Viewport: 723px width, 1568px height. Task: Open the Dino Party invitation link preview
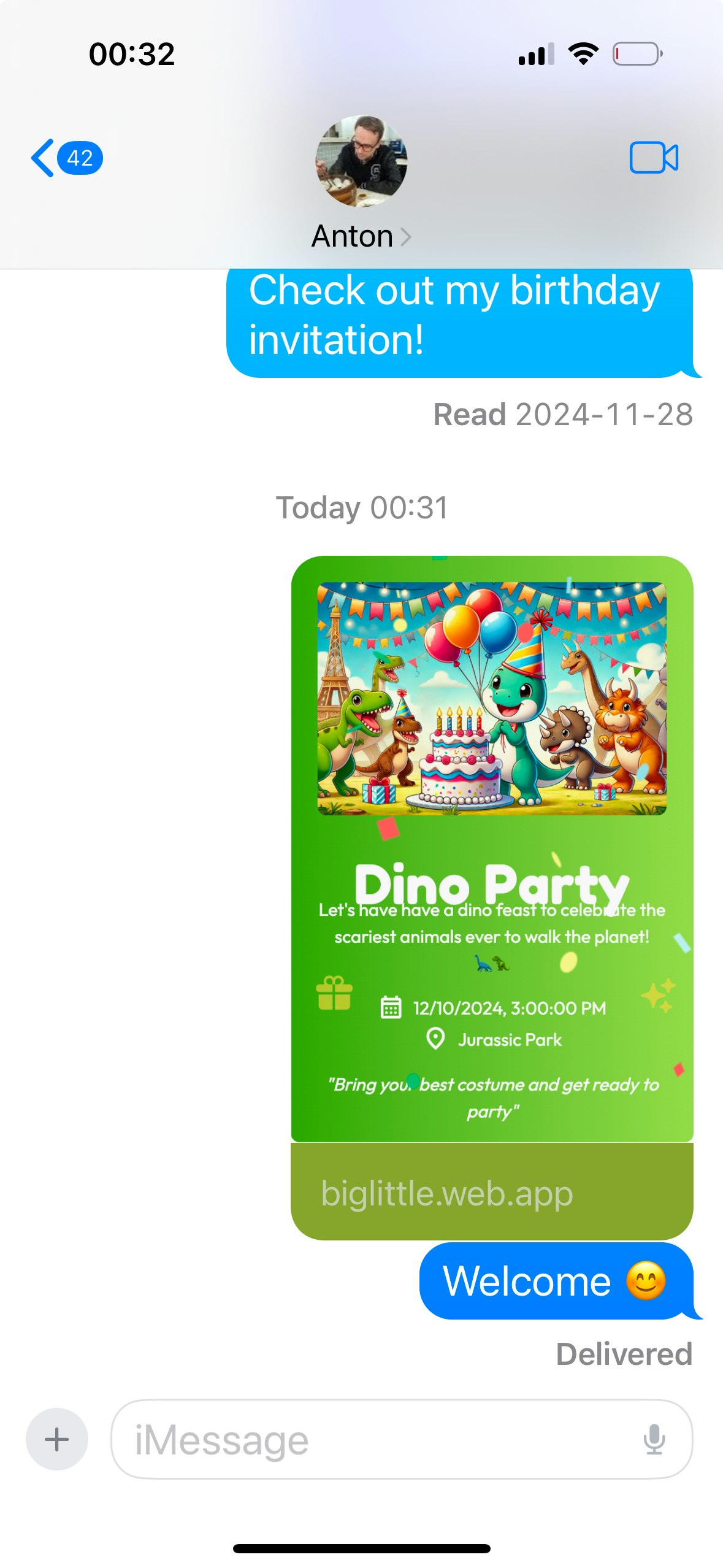[492, 896]
